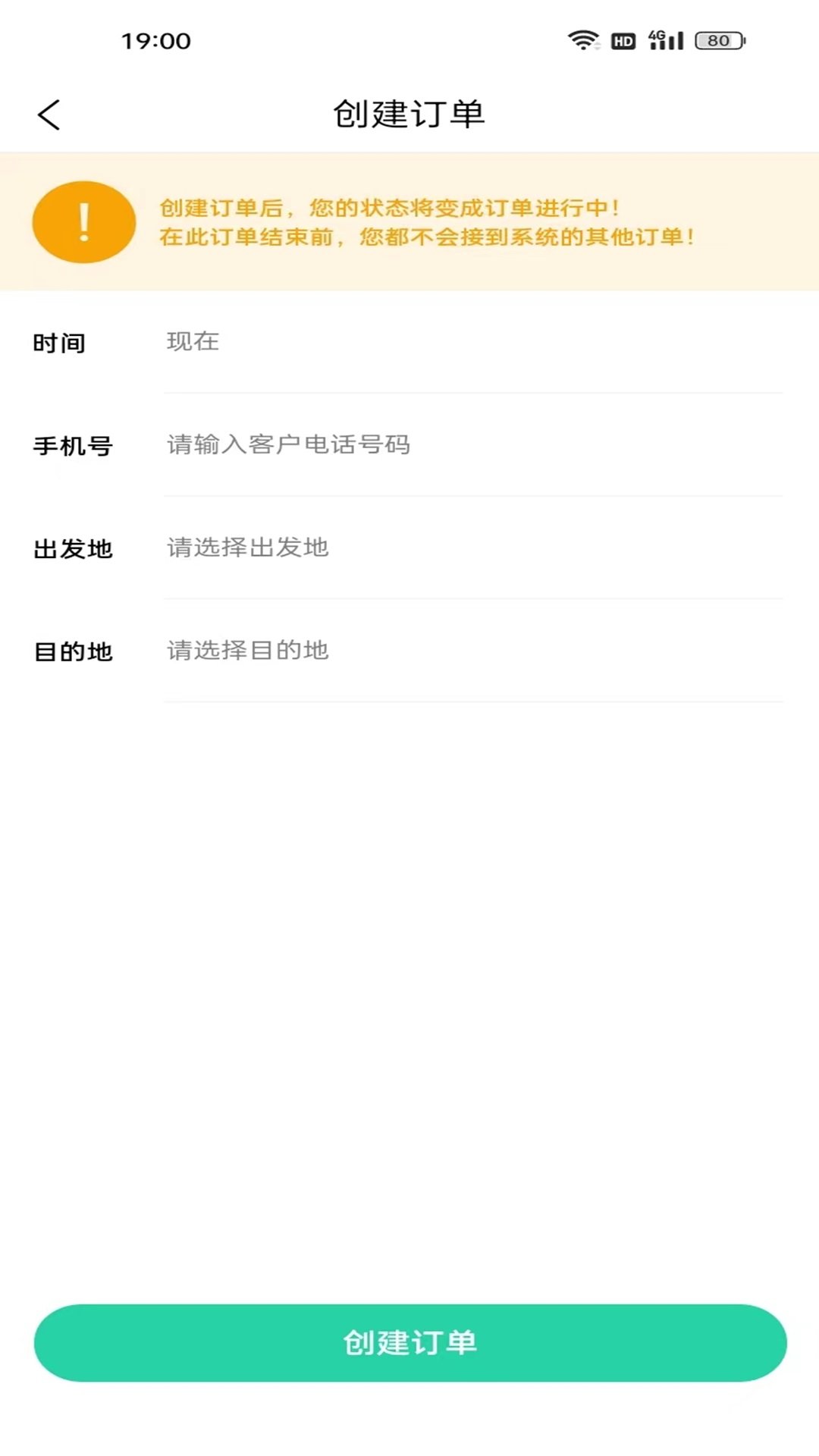This screenshot has width=819, height=1456.
Task: Click the 目的地 field label
Action: (x=74, y=651)
